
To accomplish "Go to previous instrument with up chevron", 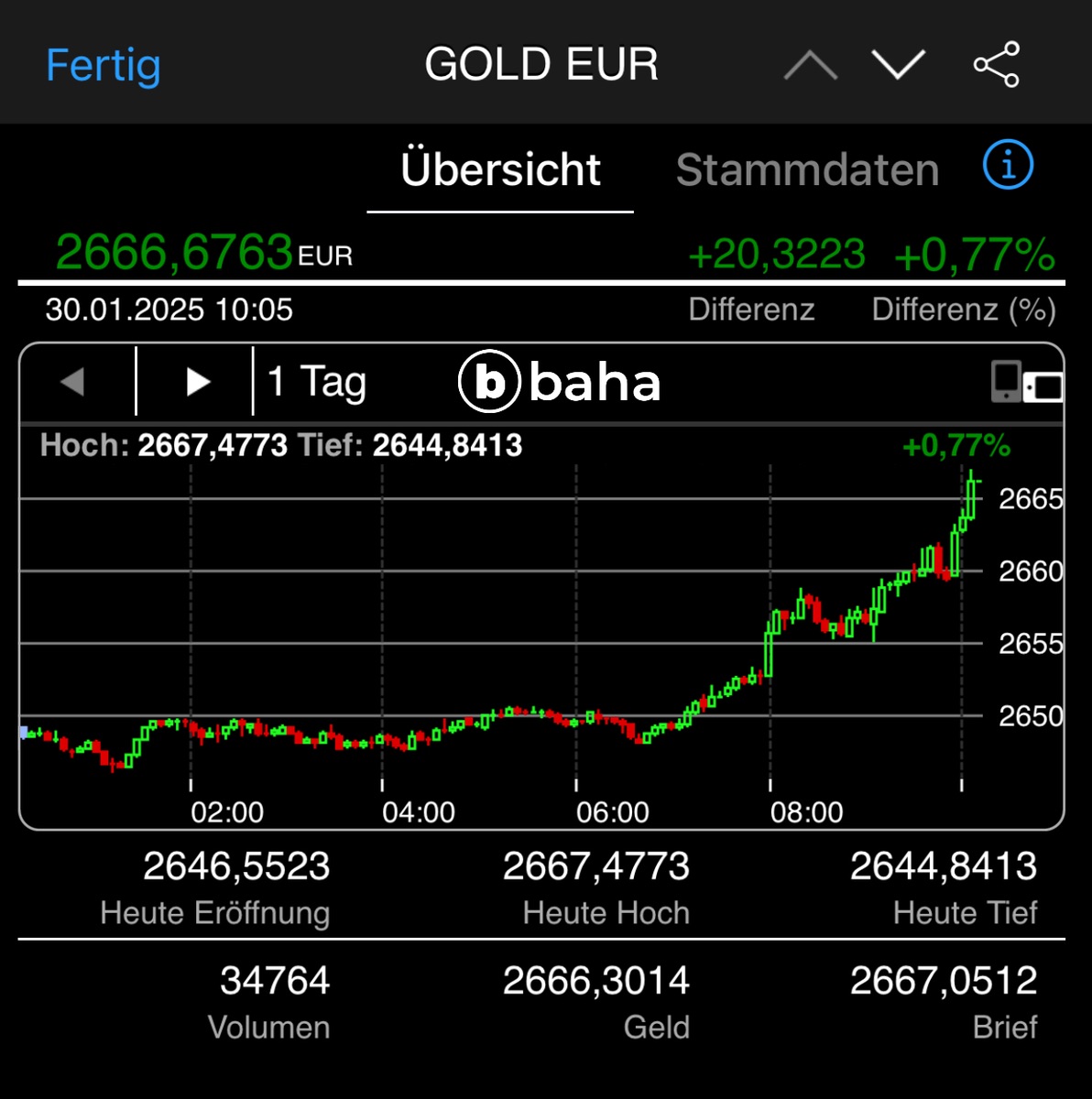I will pyautogui.click(x=811, y=66).
